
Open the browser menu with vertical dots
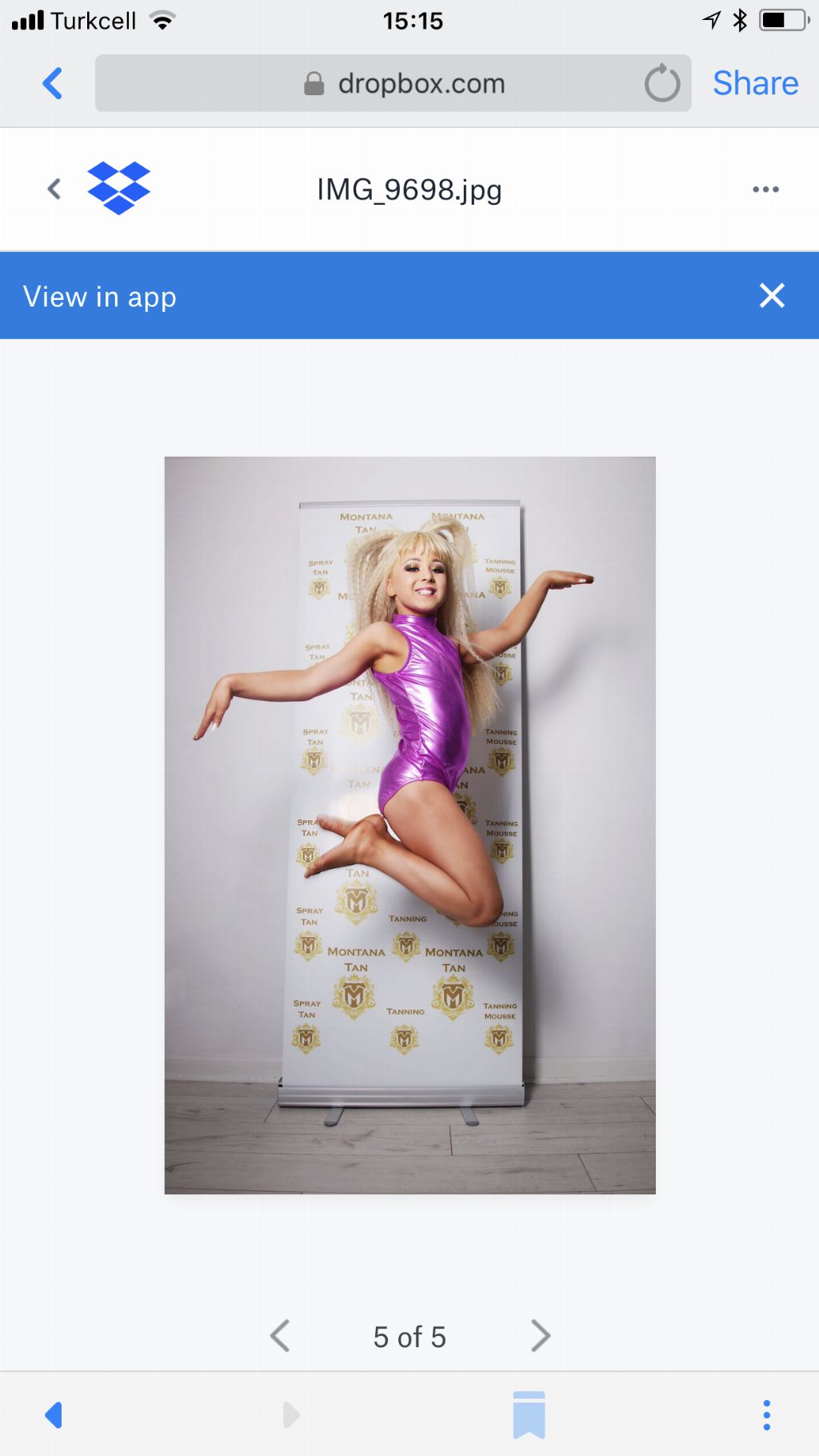(766, 1415)
